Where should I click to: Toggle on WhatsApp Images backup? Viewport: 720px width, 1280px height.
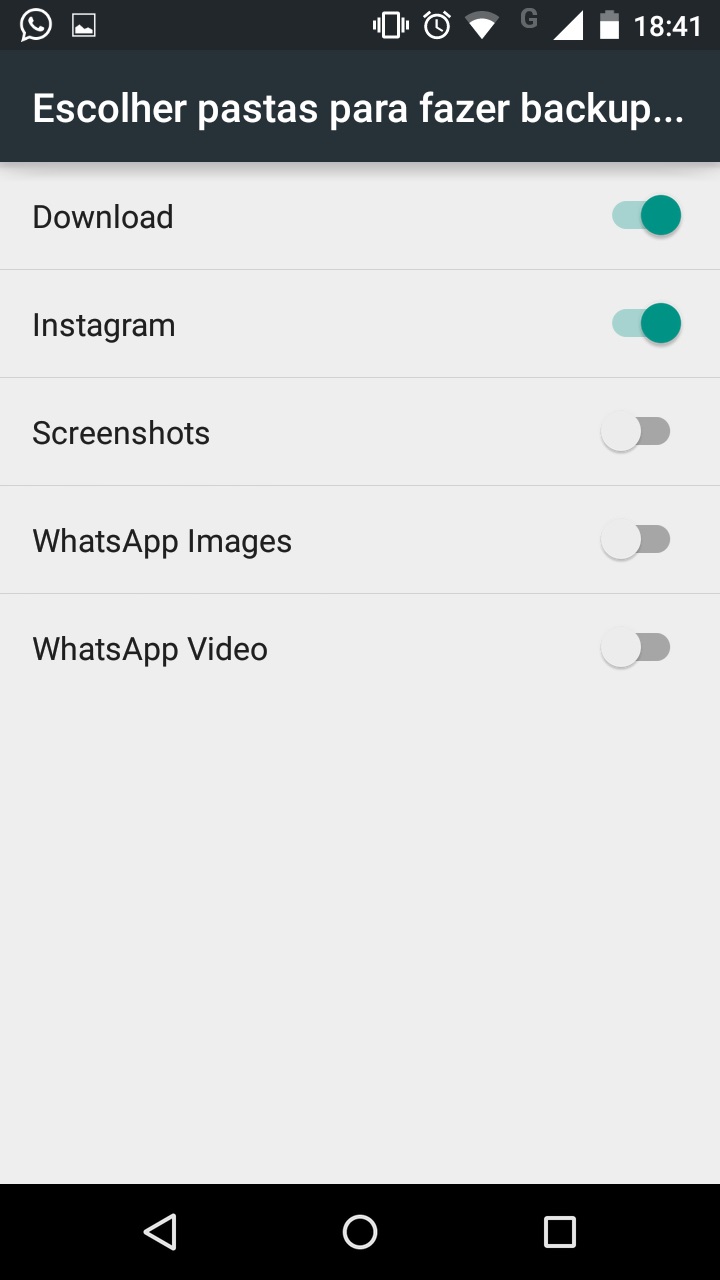point(635,540)
